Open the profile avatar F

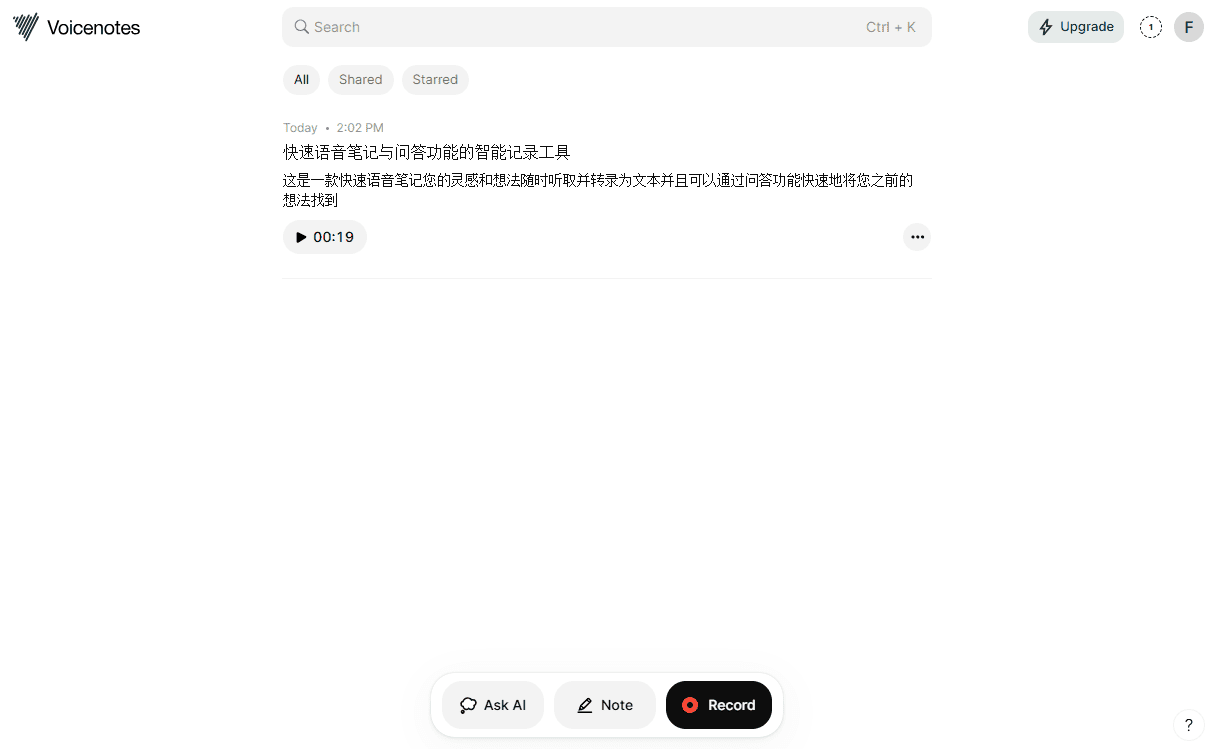click(1188, 27)
